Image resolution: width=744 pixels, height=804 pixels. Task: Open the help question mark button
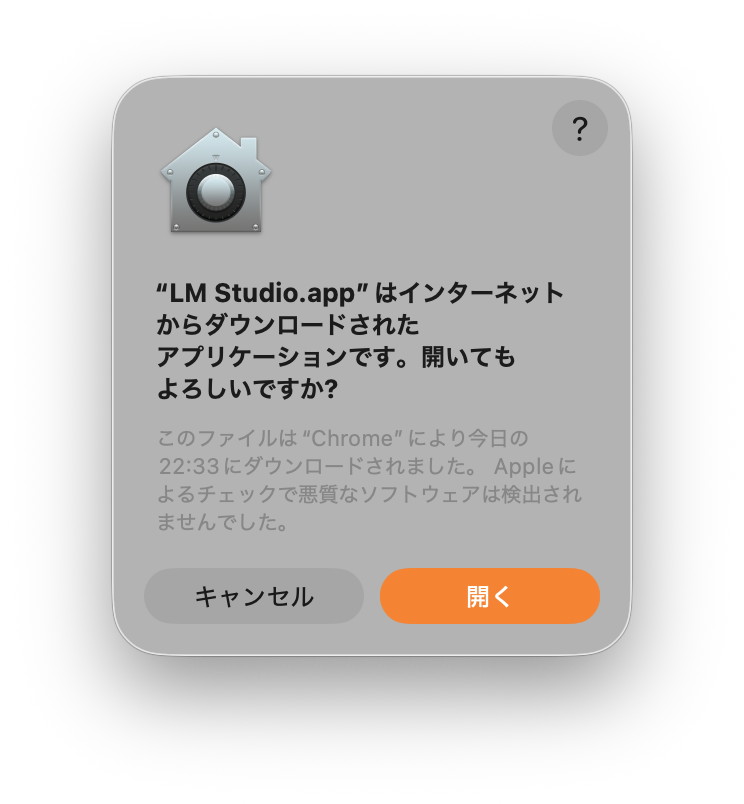tap(579, 128)
